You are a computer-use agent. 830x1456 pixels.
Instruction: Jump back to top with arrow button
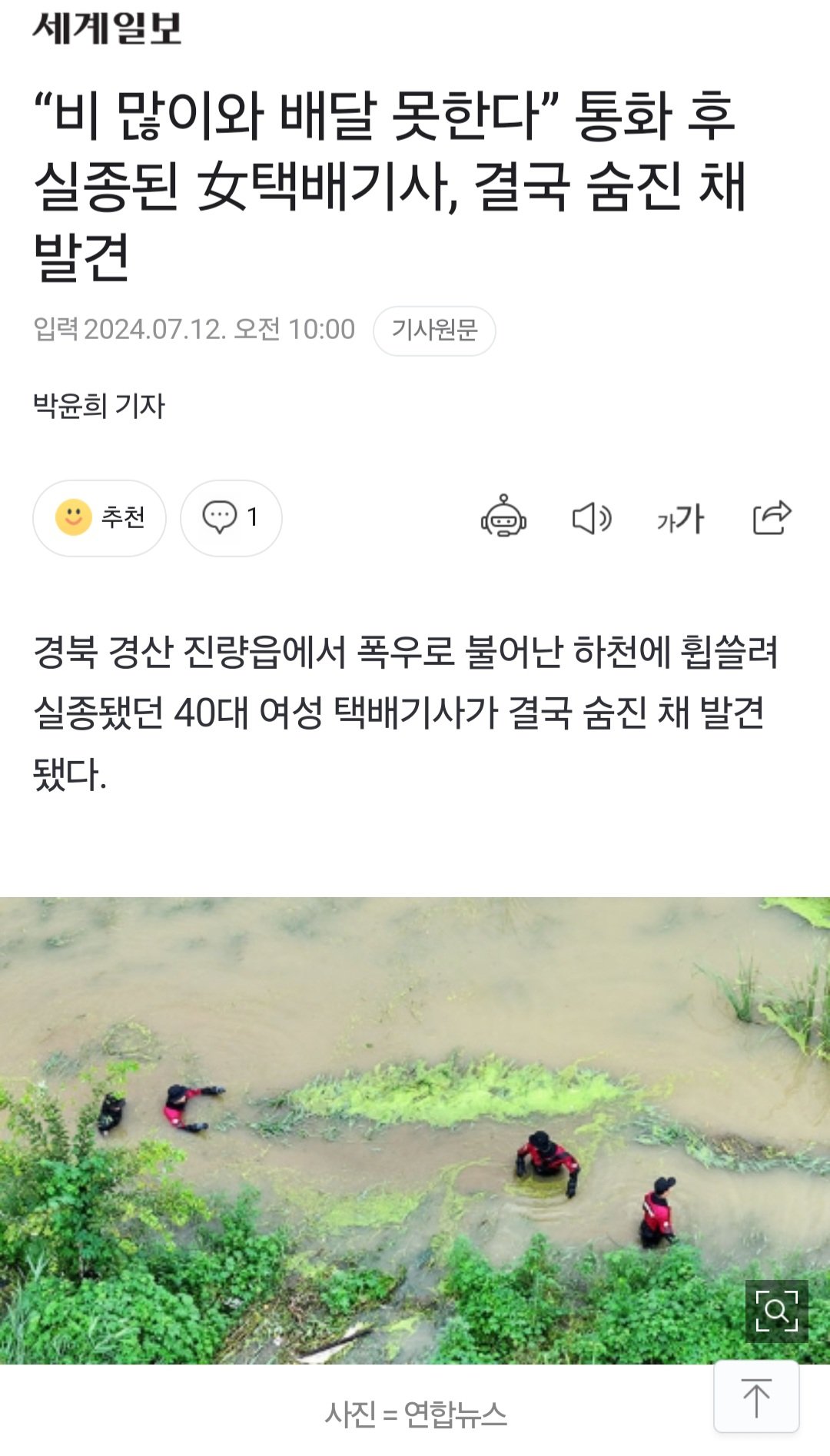pos(756,1397)
